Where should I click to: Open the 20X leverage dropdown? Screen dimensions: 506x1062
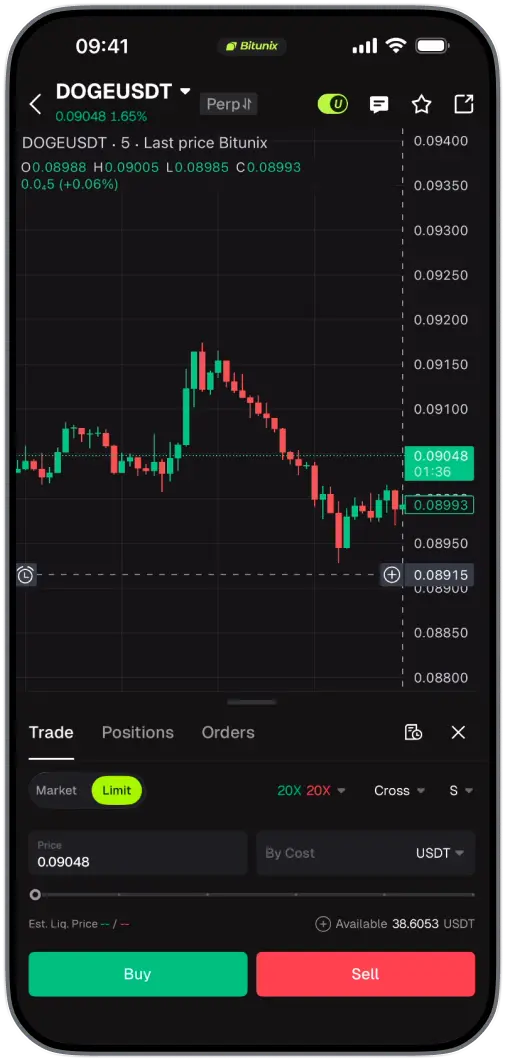point(311,790)
